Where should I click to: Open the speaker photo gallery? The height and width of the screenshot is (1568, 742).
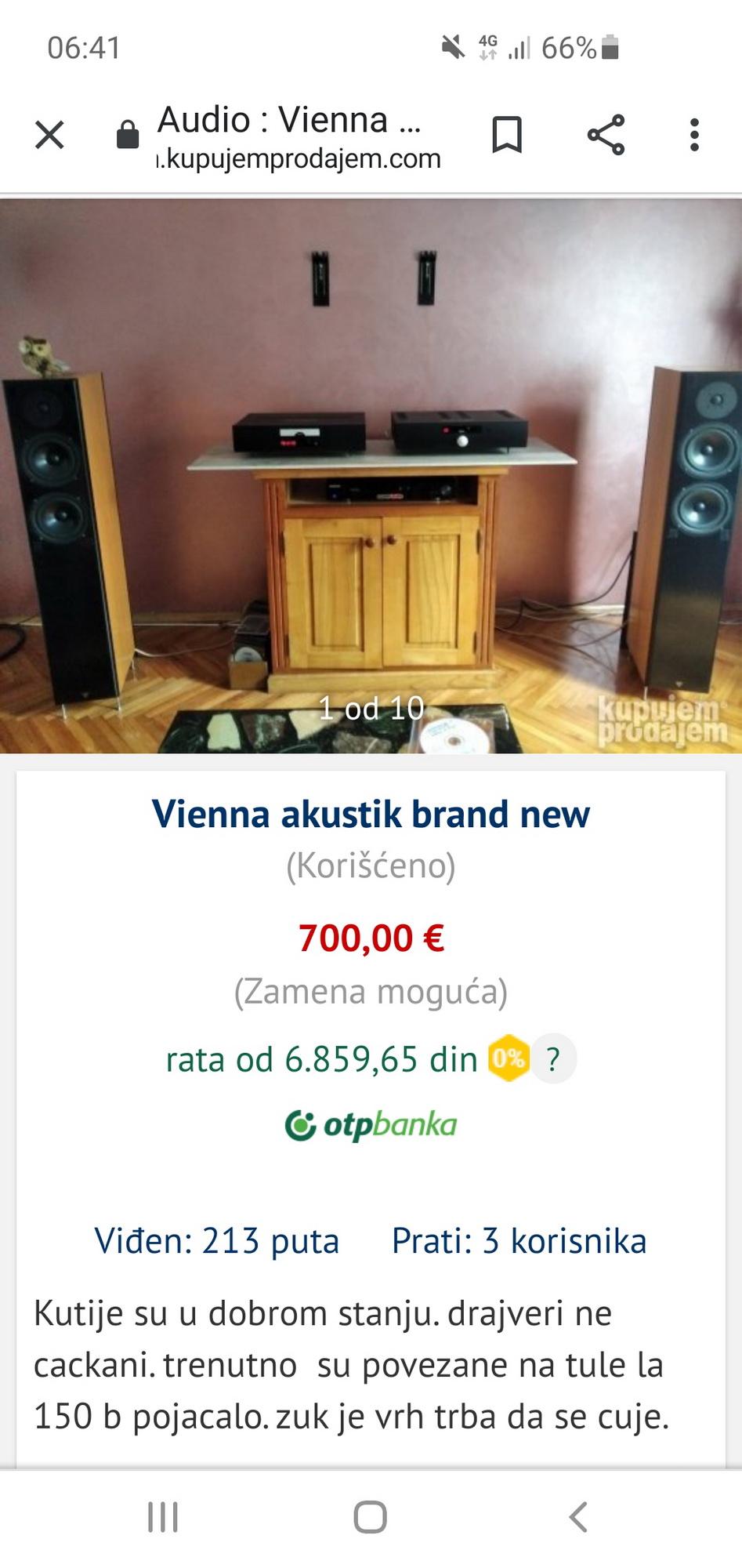371,476
